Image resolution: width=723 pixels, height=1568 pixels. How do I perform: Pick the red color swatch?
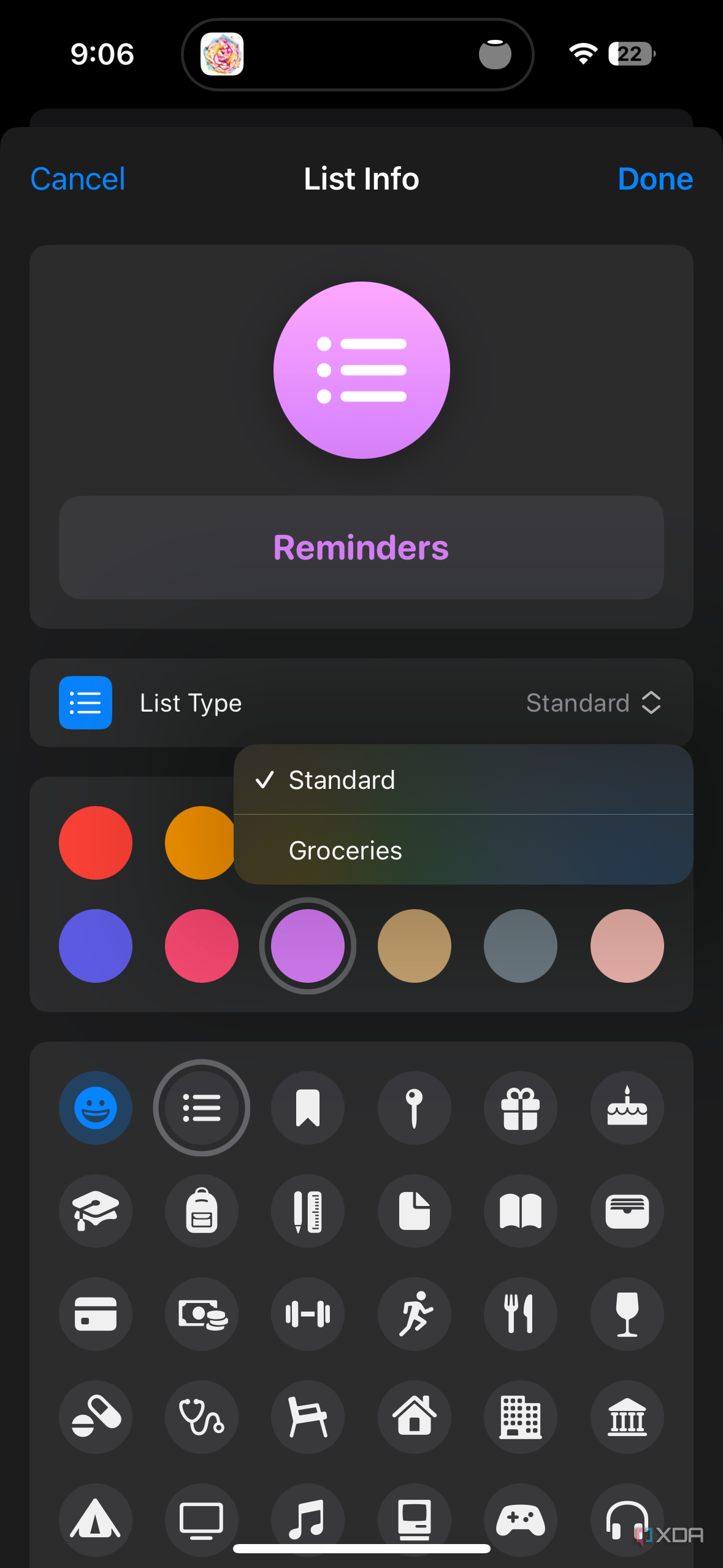[96, 843]
